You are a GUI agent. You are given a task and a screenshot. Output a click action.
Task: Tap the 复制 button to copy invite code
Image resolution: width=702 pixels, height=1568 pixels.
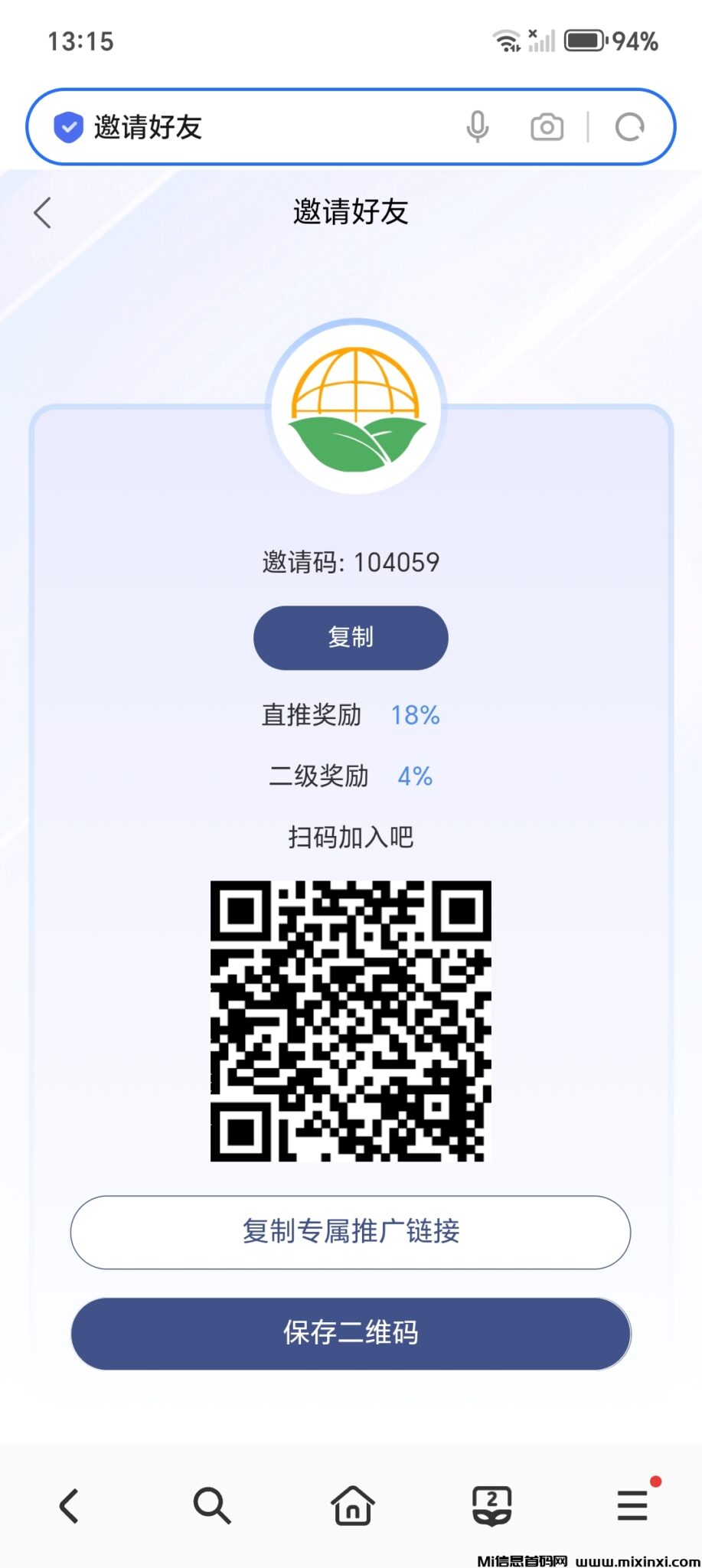350,637
